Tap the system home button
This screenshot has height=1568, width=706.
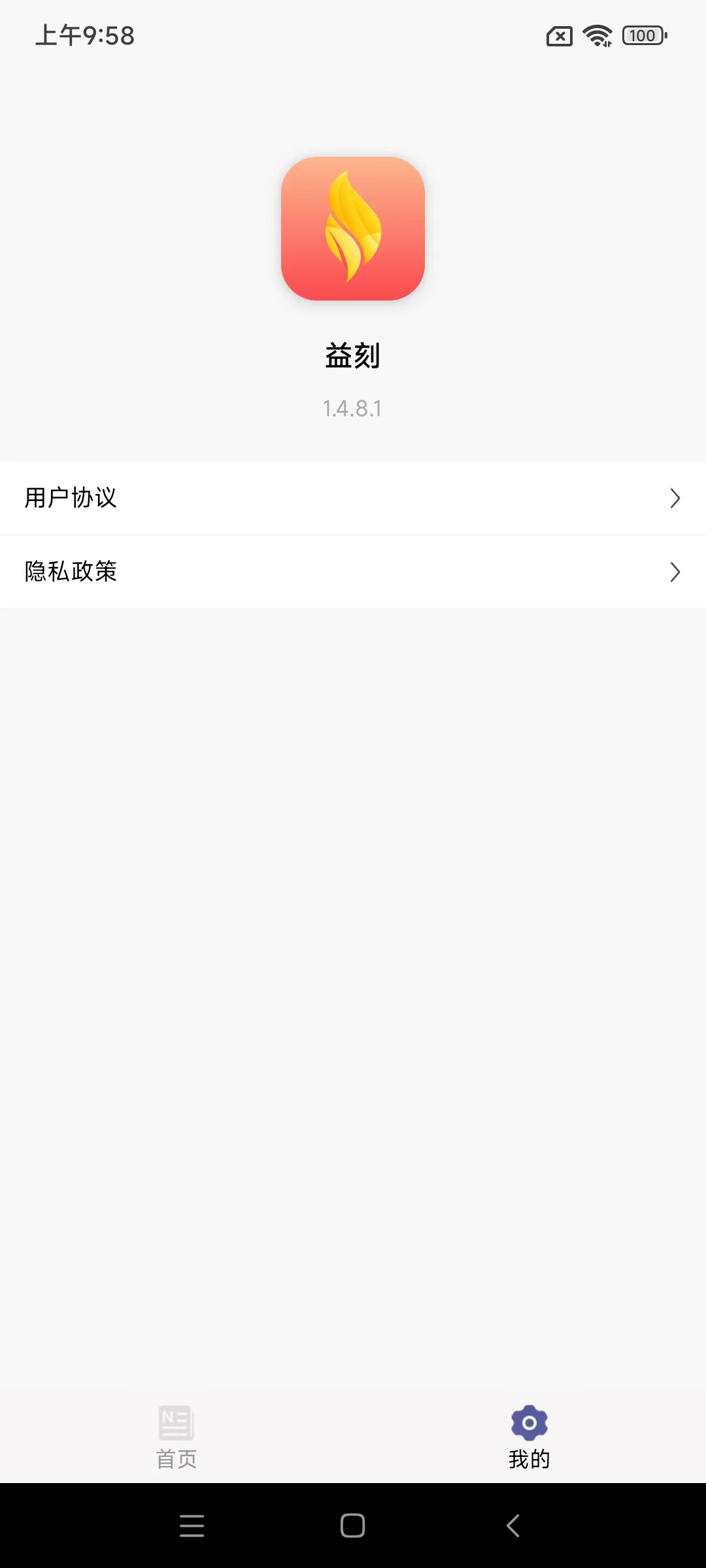pyautogui.click(x=353, y=1526)
